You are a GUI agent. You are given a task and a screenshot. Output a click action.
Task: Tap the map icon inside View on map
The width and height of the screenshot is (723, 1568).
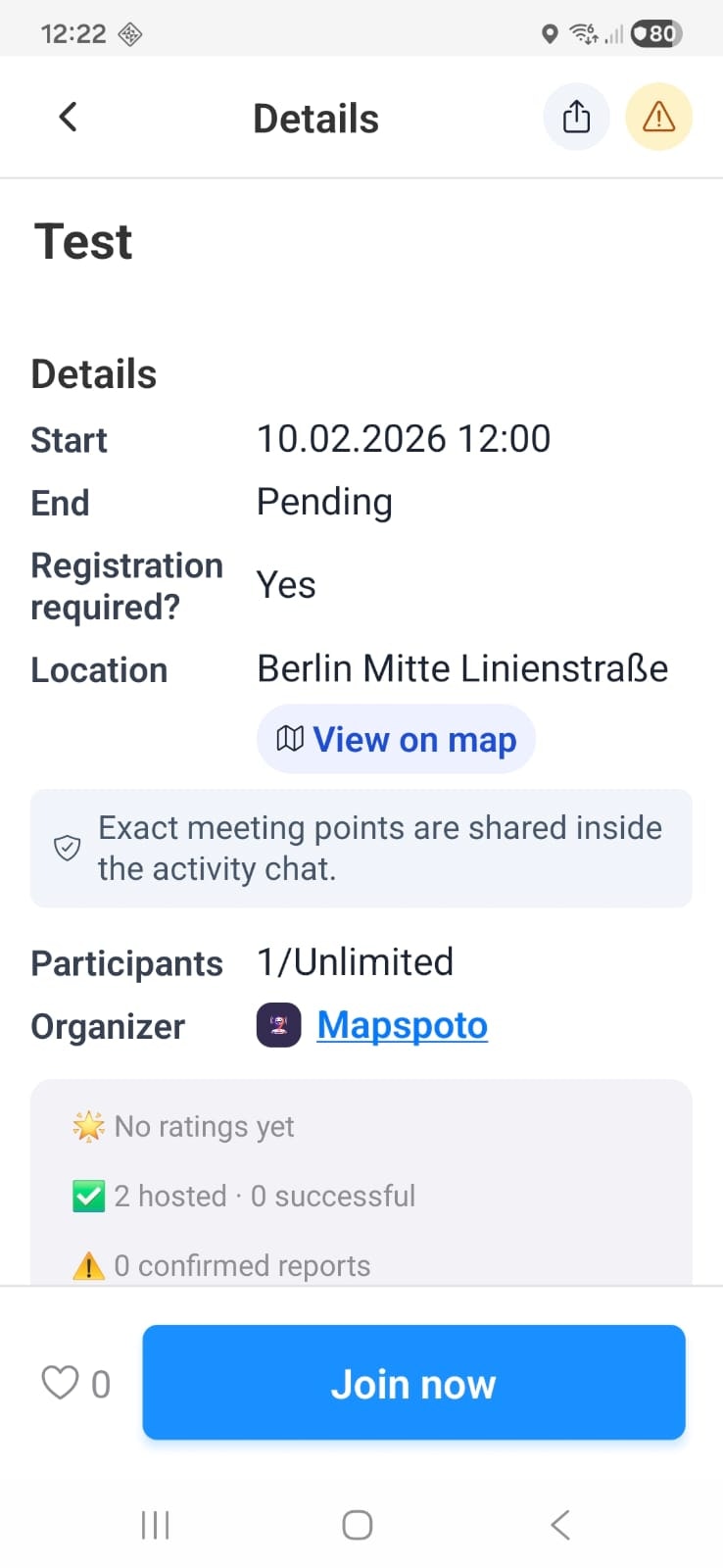pos(291,739)
